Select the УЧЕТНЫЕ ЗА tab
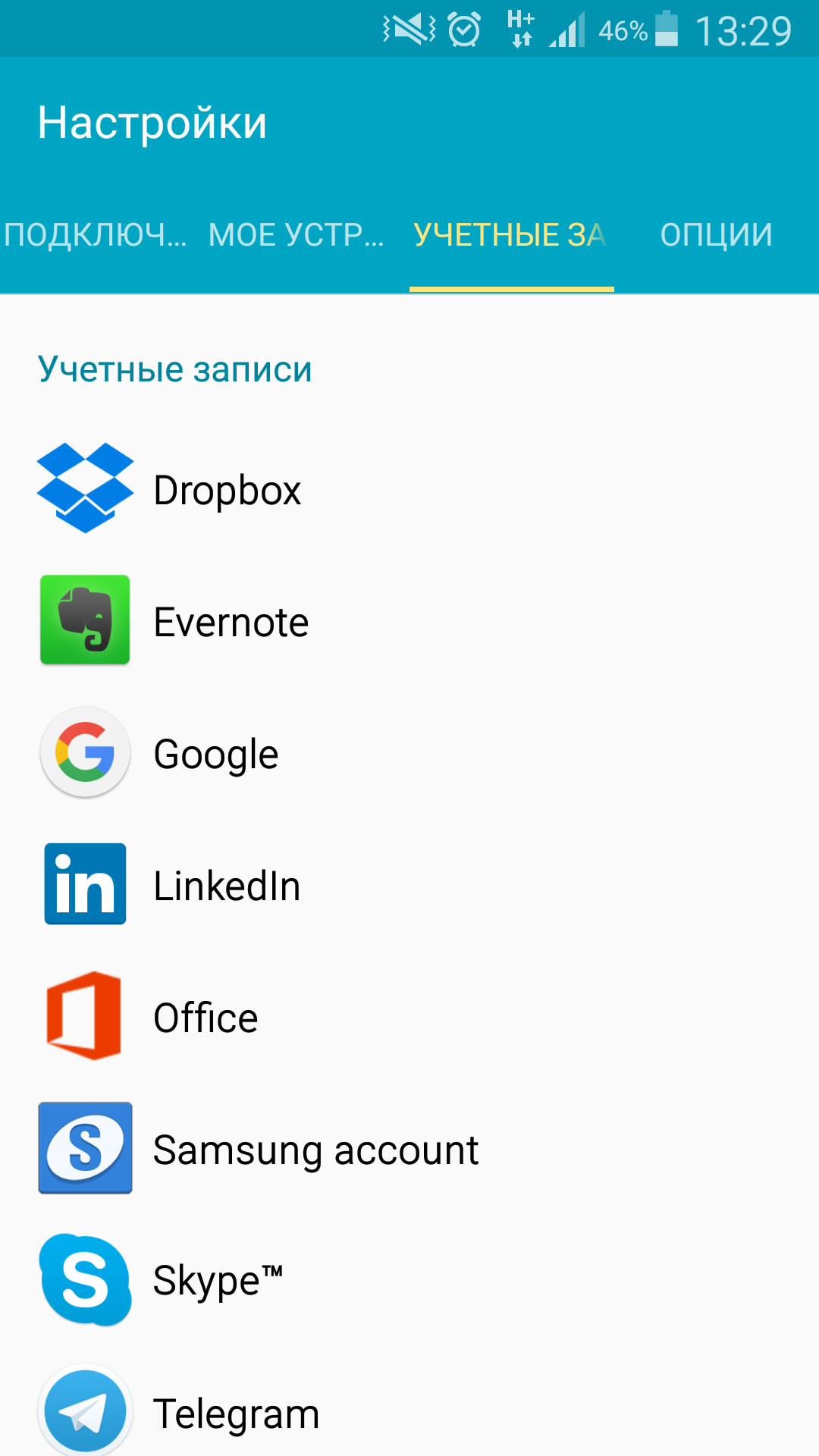 (510, 235)
